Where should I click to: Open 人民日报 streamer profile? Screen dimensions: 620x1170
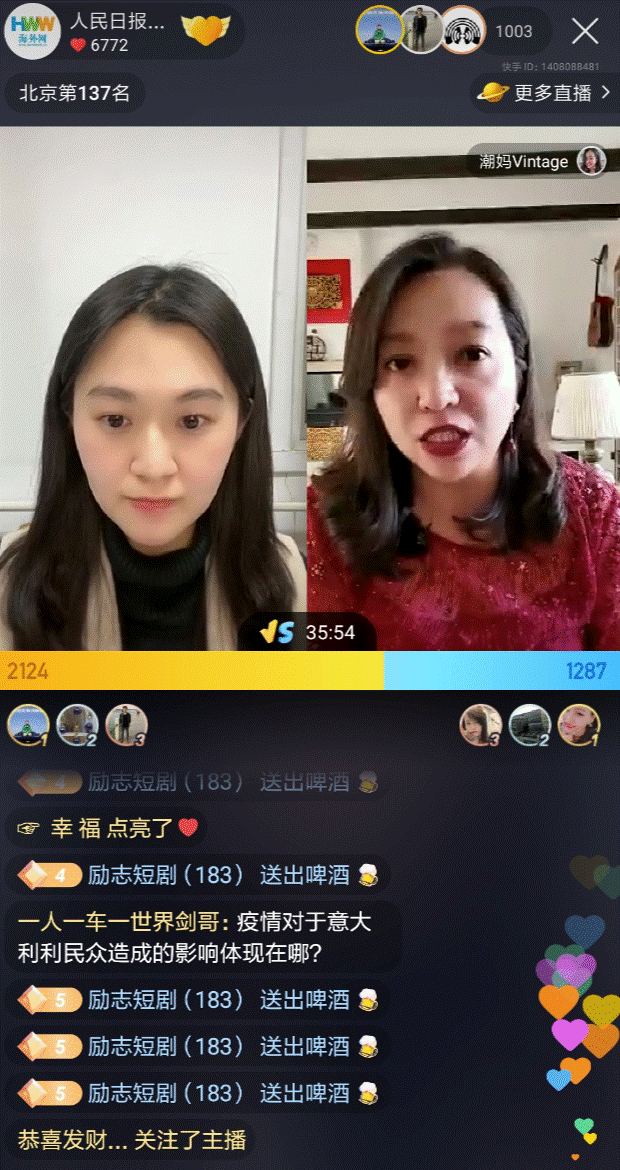click(x=32, y=30)
